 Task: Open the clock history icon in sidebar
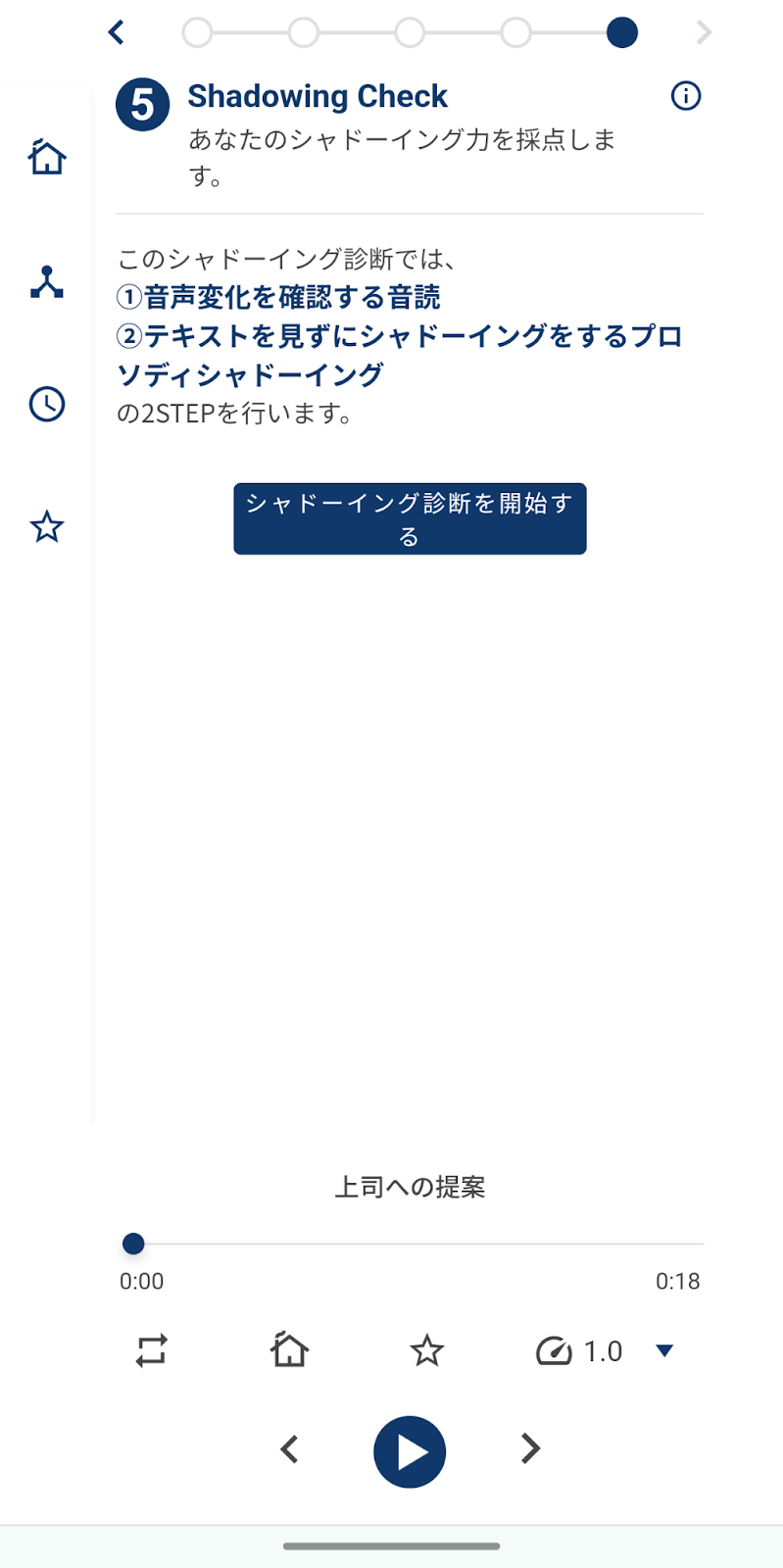coord(47,404)
